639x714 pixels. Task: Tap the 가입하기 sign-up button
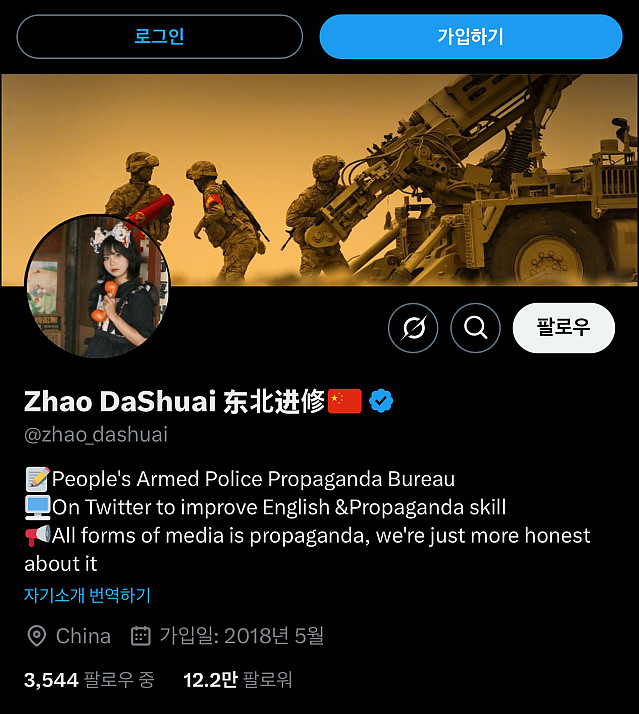[x=471, y=37]
